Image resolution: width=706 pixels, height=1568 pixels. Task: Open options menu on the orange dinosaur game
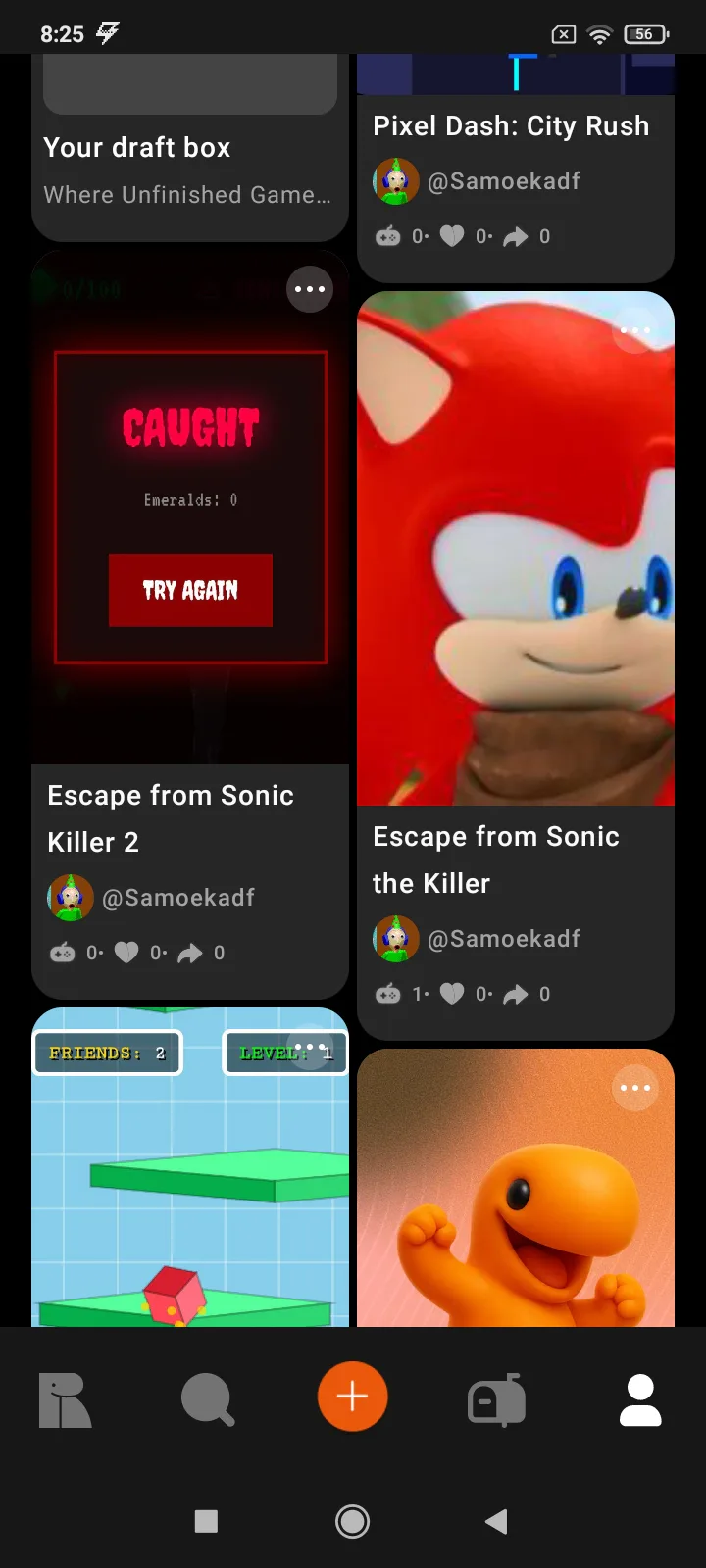(x=635, y=1088)
